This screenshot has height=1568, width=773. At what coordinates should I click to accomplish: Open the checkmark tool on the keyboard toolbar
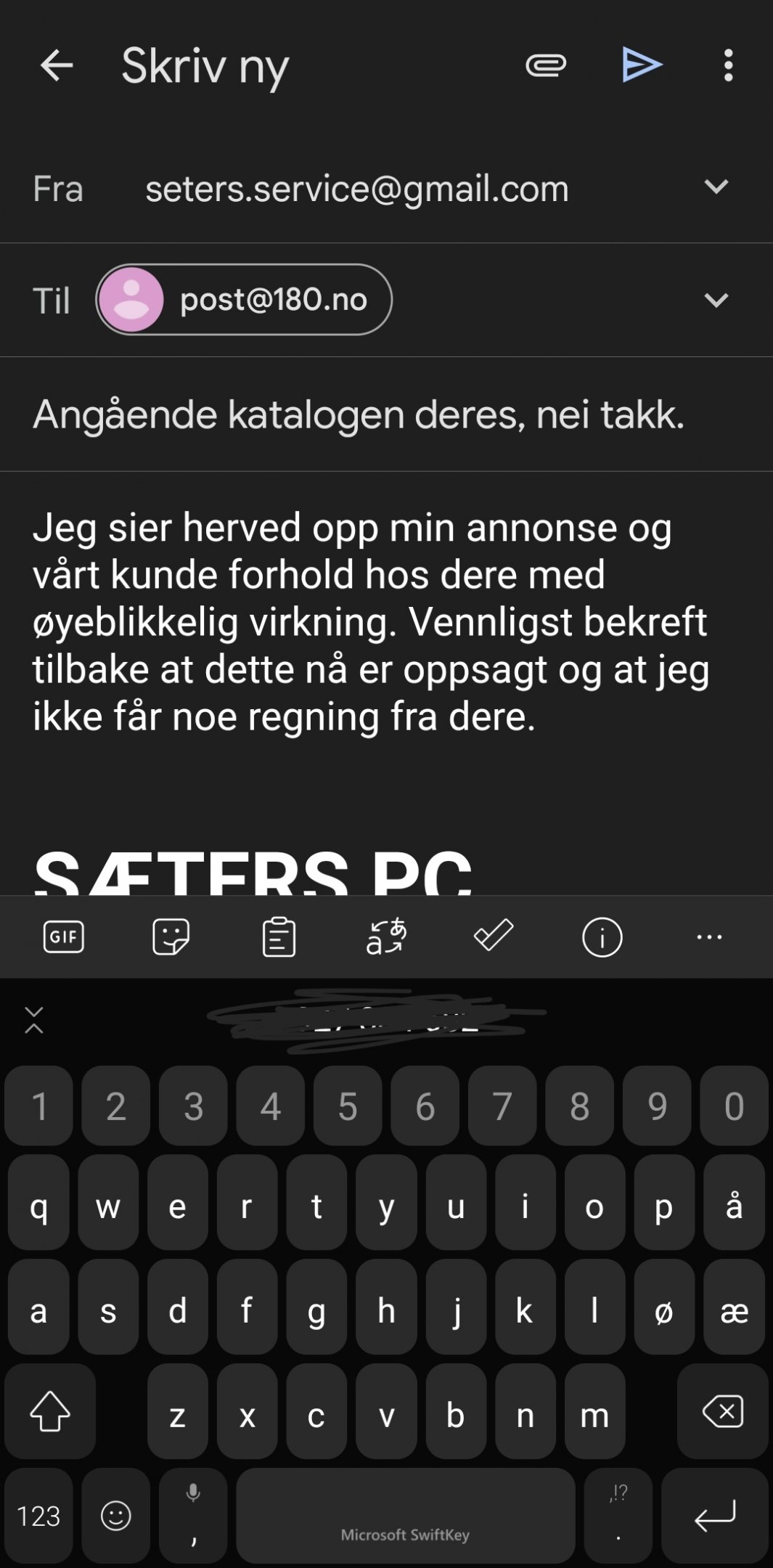pyautogui.click(x=494, y=935)
